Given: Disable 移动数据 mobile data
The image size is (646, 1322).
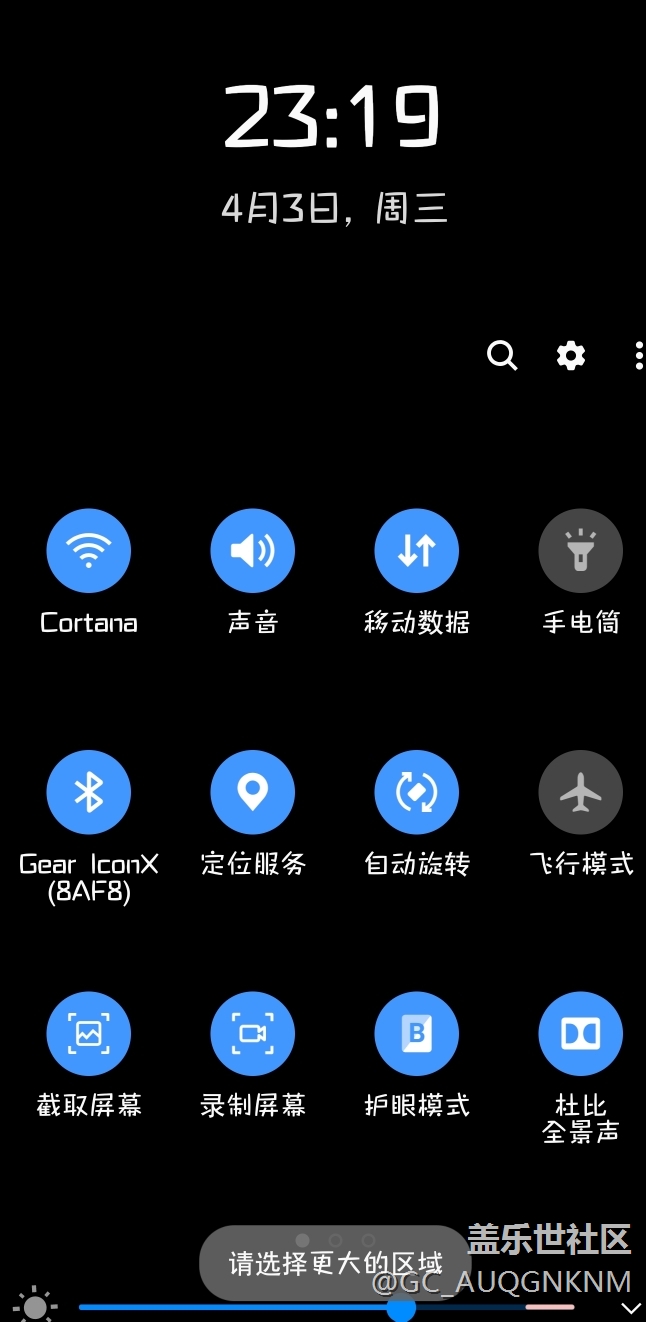Looking at the screenshot, I should click(x=417, y=551).
